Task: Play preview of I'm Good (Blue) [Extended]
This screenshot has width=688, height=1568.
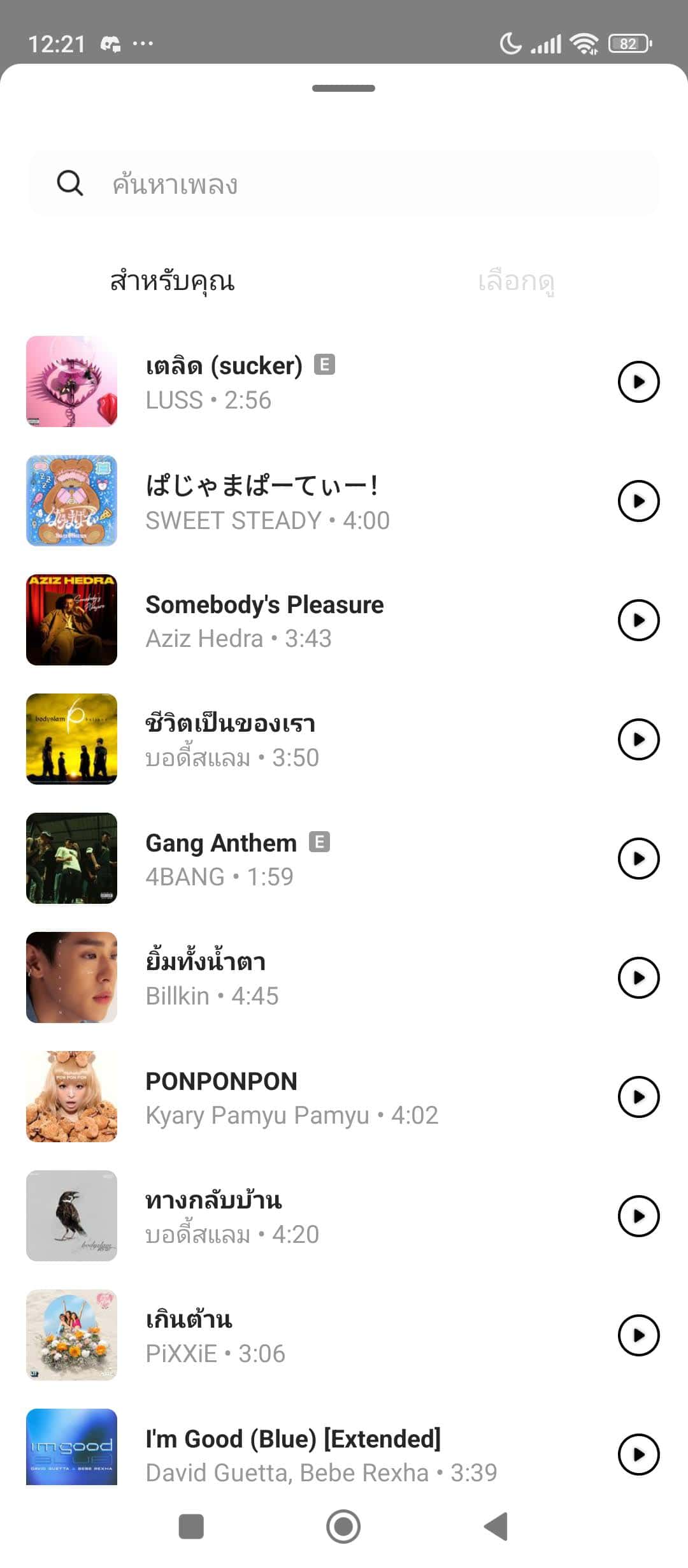Action: coord(638,1453)
